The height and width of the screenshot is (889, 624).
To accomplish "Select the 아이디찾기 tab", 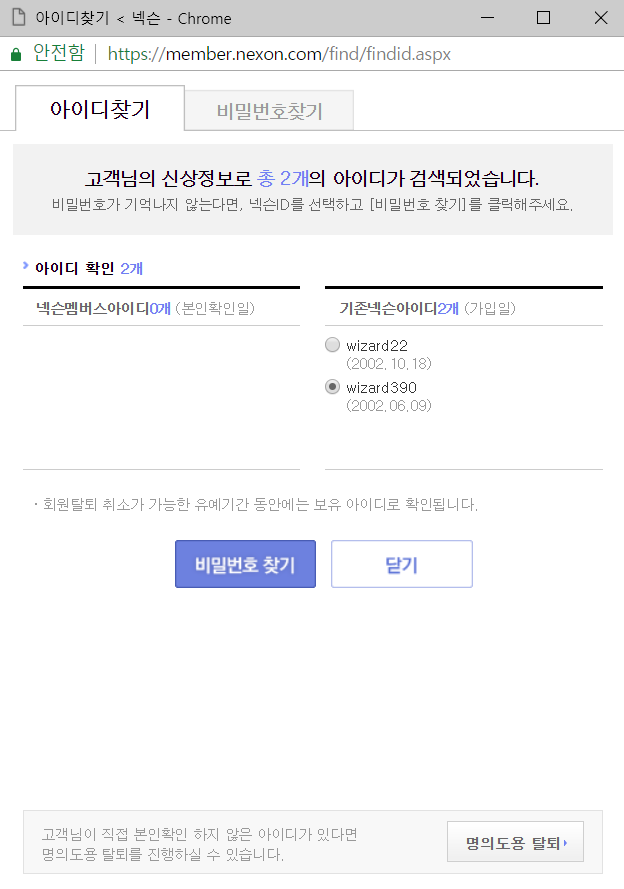I will pos(100,109).
